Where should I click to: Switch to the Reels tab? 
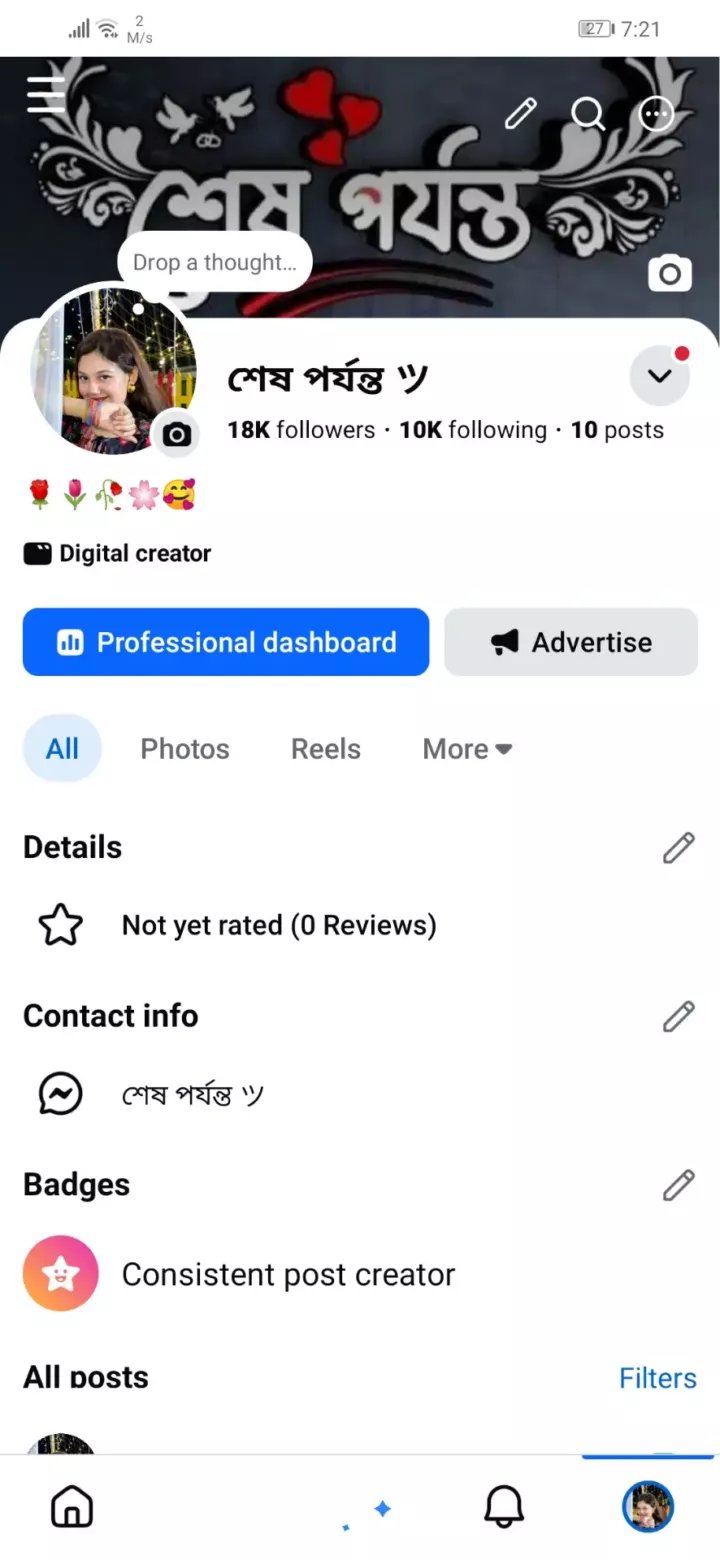[x=326, y=748]
